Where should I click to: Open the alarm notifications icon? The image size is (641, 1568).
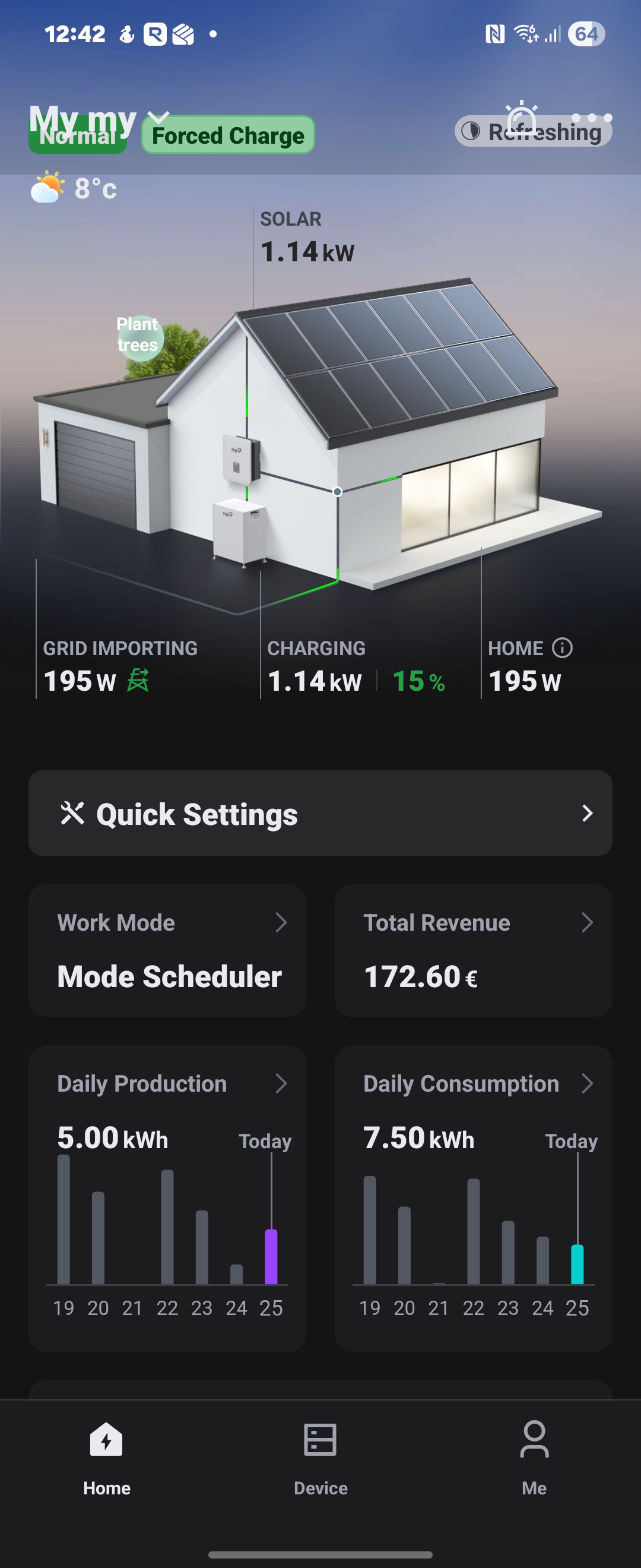[x=521, y=117]
